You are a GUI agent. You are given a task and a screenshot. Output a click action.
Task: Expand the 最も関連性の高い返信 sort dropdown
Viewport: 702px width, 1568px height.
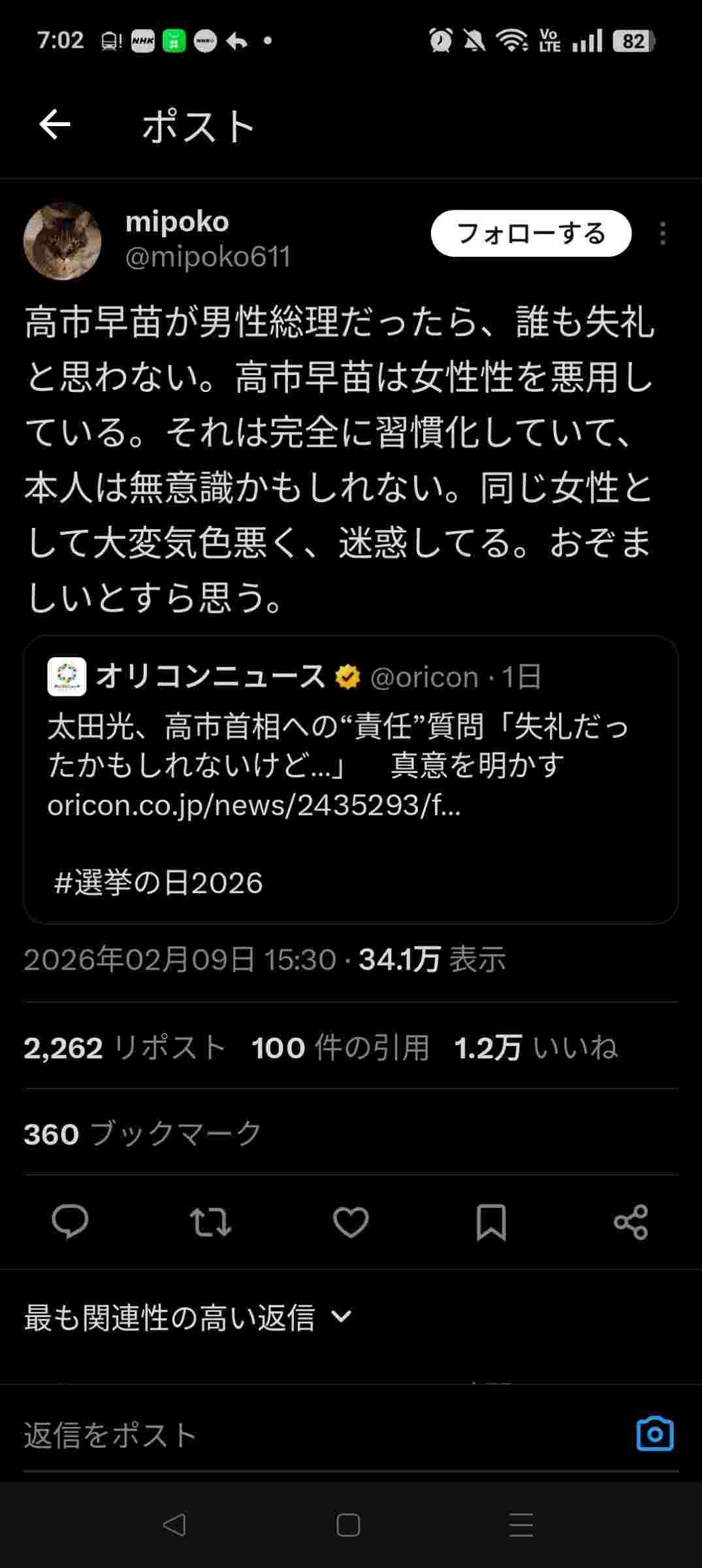(188, 1318)
